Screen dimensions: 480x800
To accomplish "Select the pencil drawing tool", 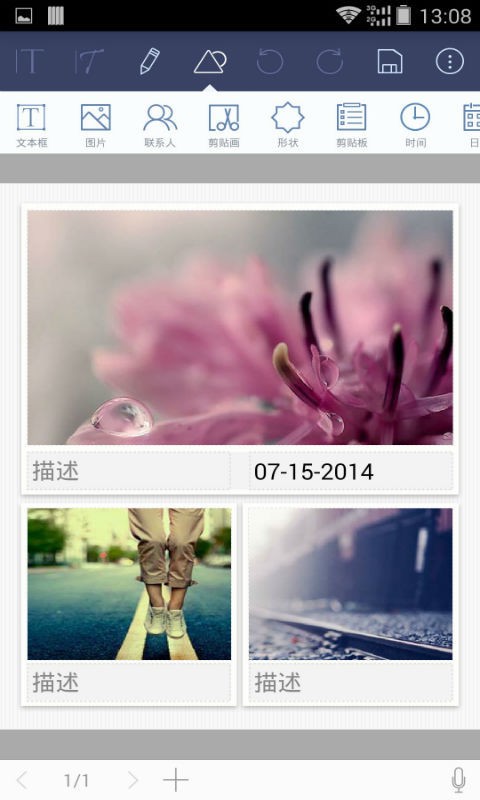I will pos(149,61).
